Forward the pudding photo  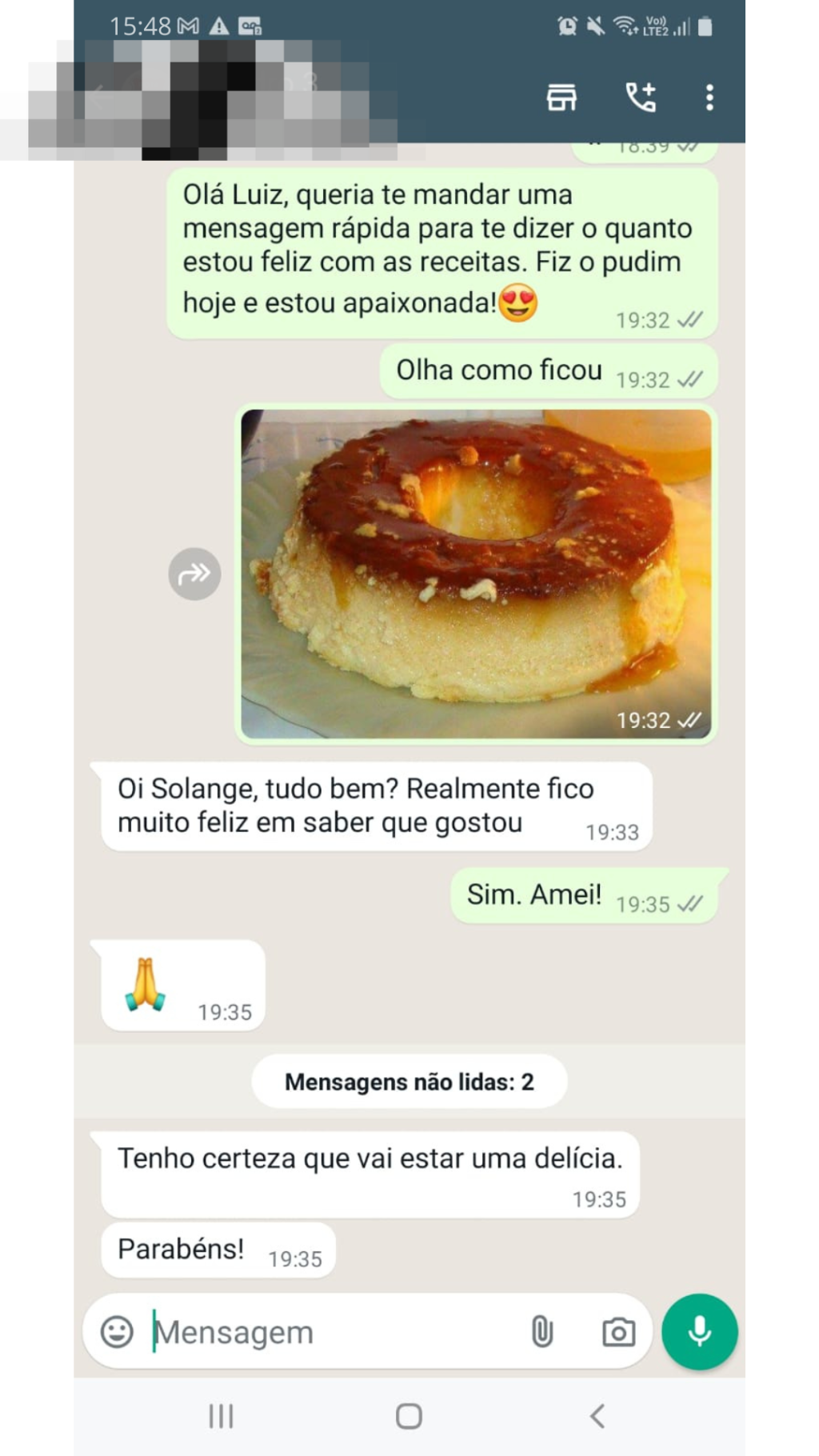pyautogui.click(x=194, y=574)
